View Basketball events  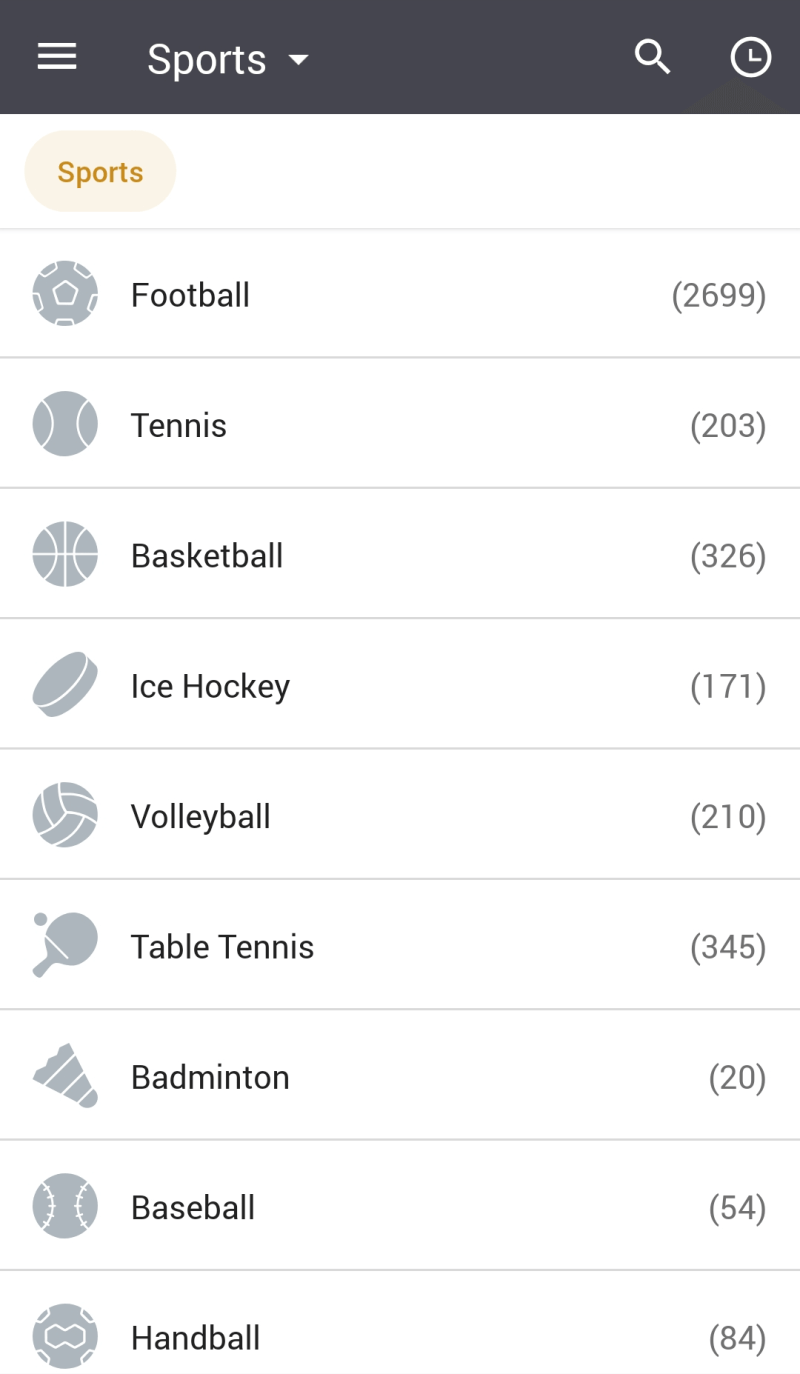click(400, 554)
